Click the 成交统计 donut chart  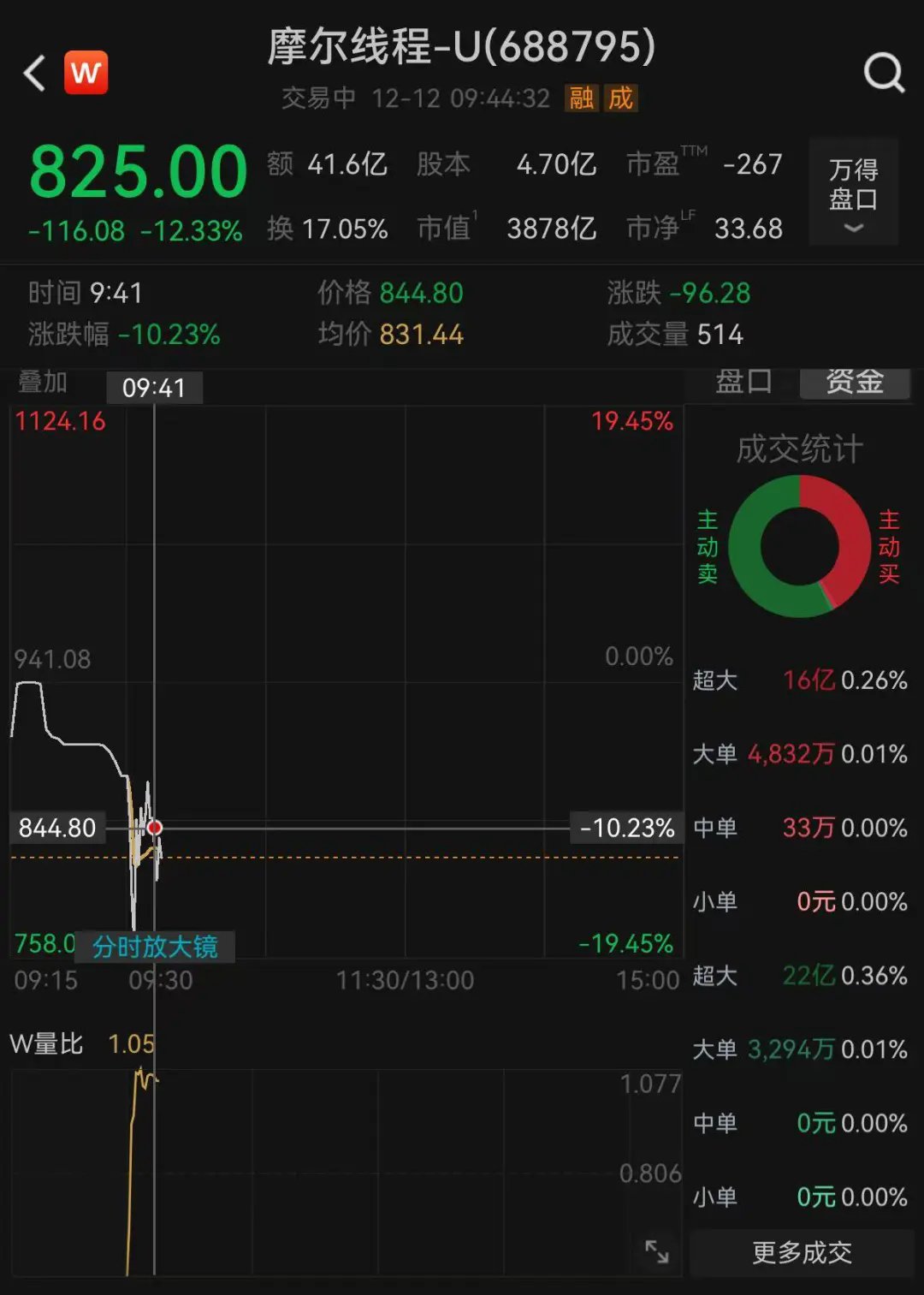(800, 545)
